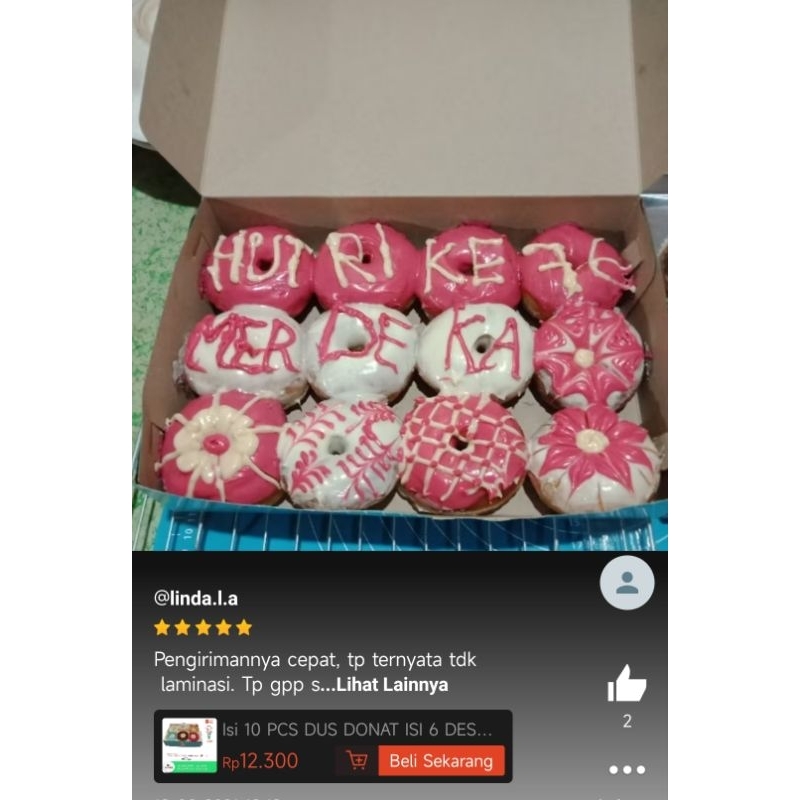This screenshot has width=800, height=800.
Task: Open the three-dot overflow menu
Action: pyautogui.click(x=627, y=770)
